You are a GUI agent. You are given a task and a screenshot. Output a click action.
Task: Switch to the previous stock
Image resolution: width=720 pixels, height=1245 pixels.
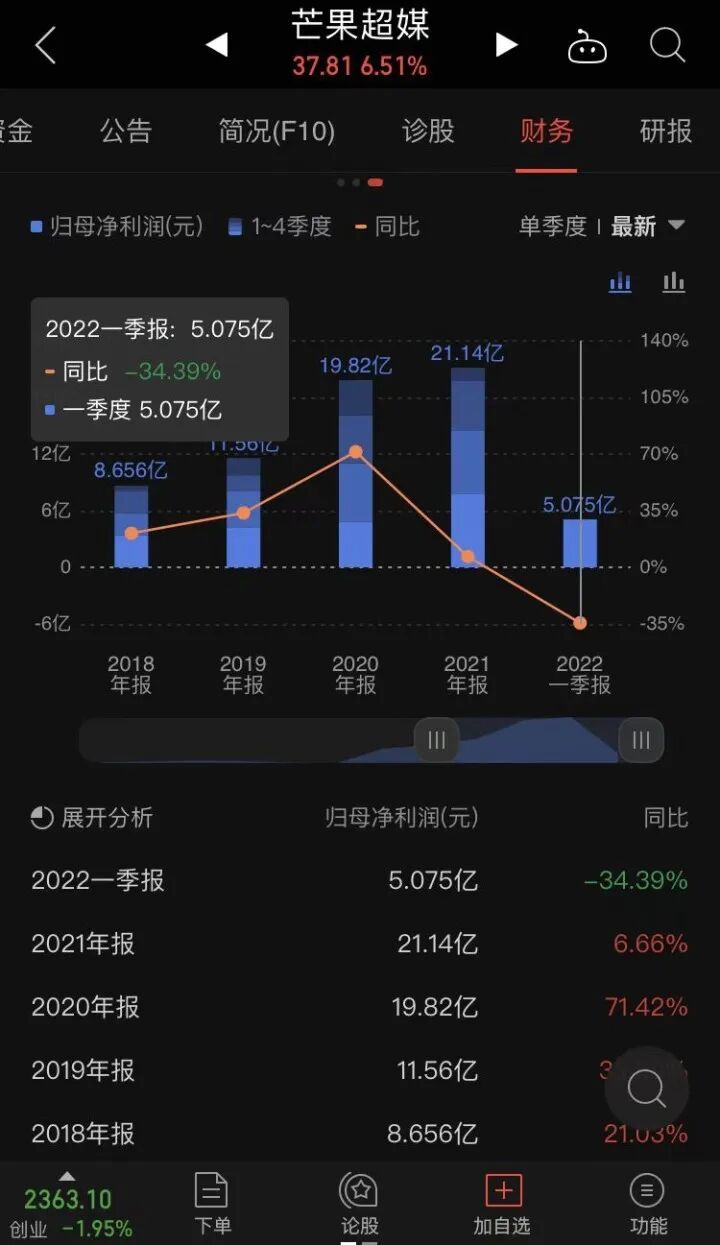pos(216,45)
